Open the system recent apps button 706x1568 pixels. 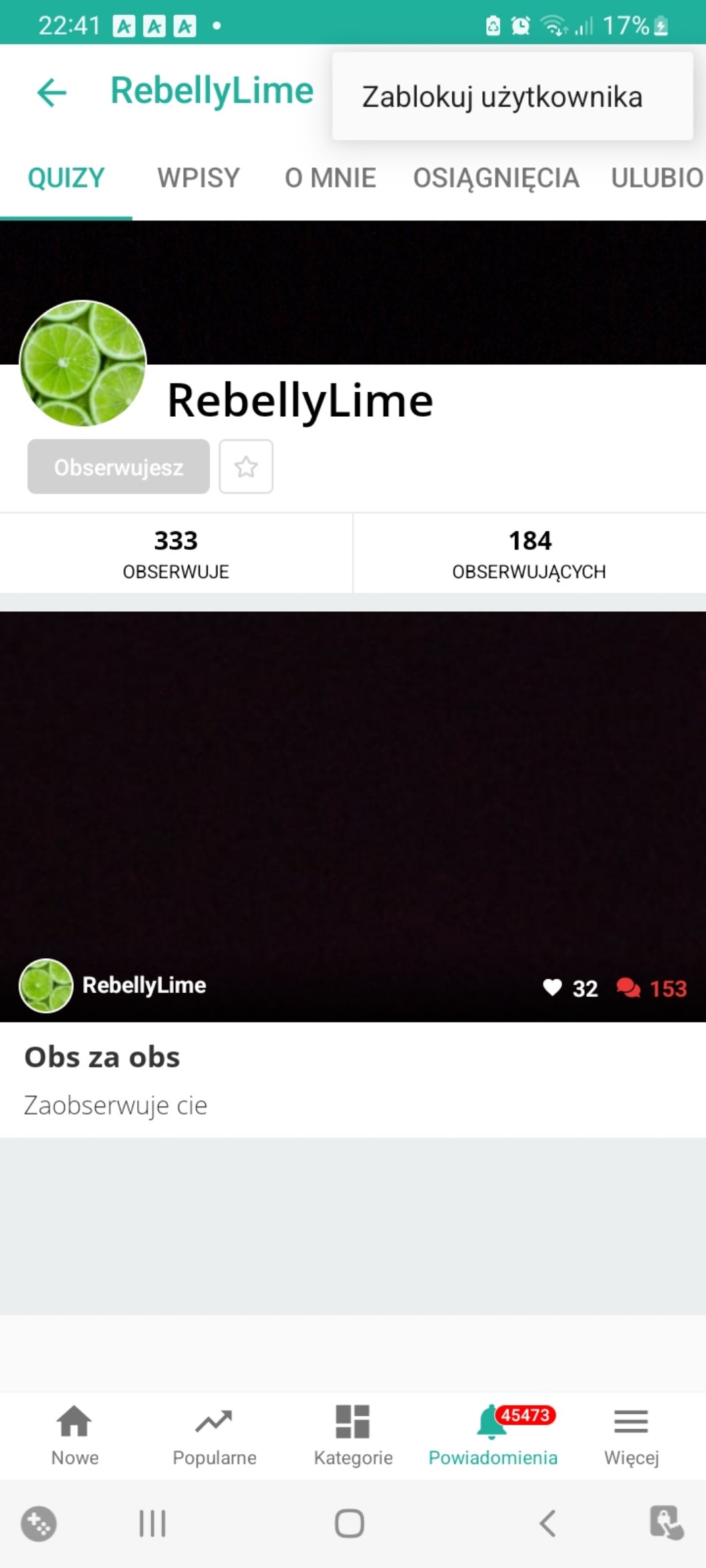(x=153, y=1523)
